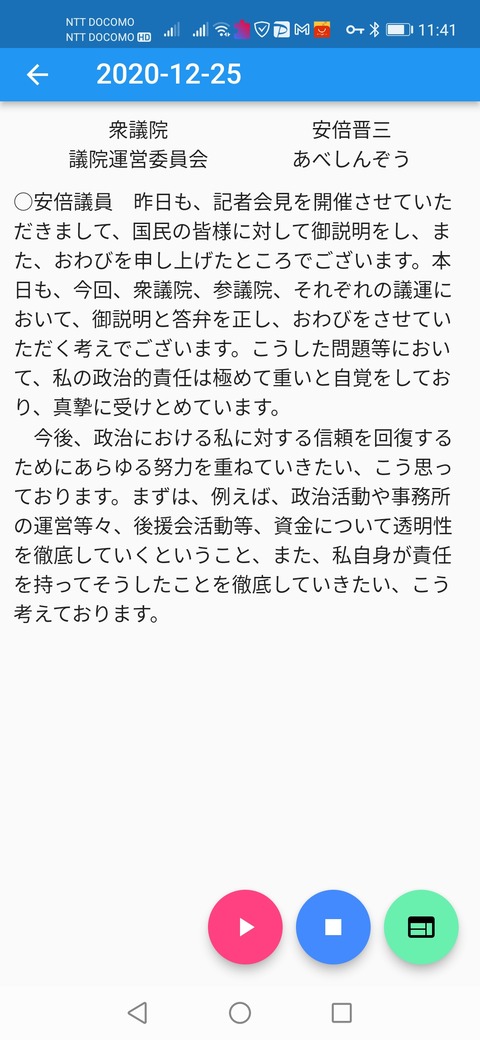Open the recent apps overview
480x1040 pixels.
(341, 1013)
